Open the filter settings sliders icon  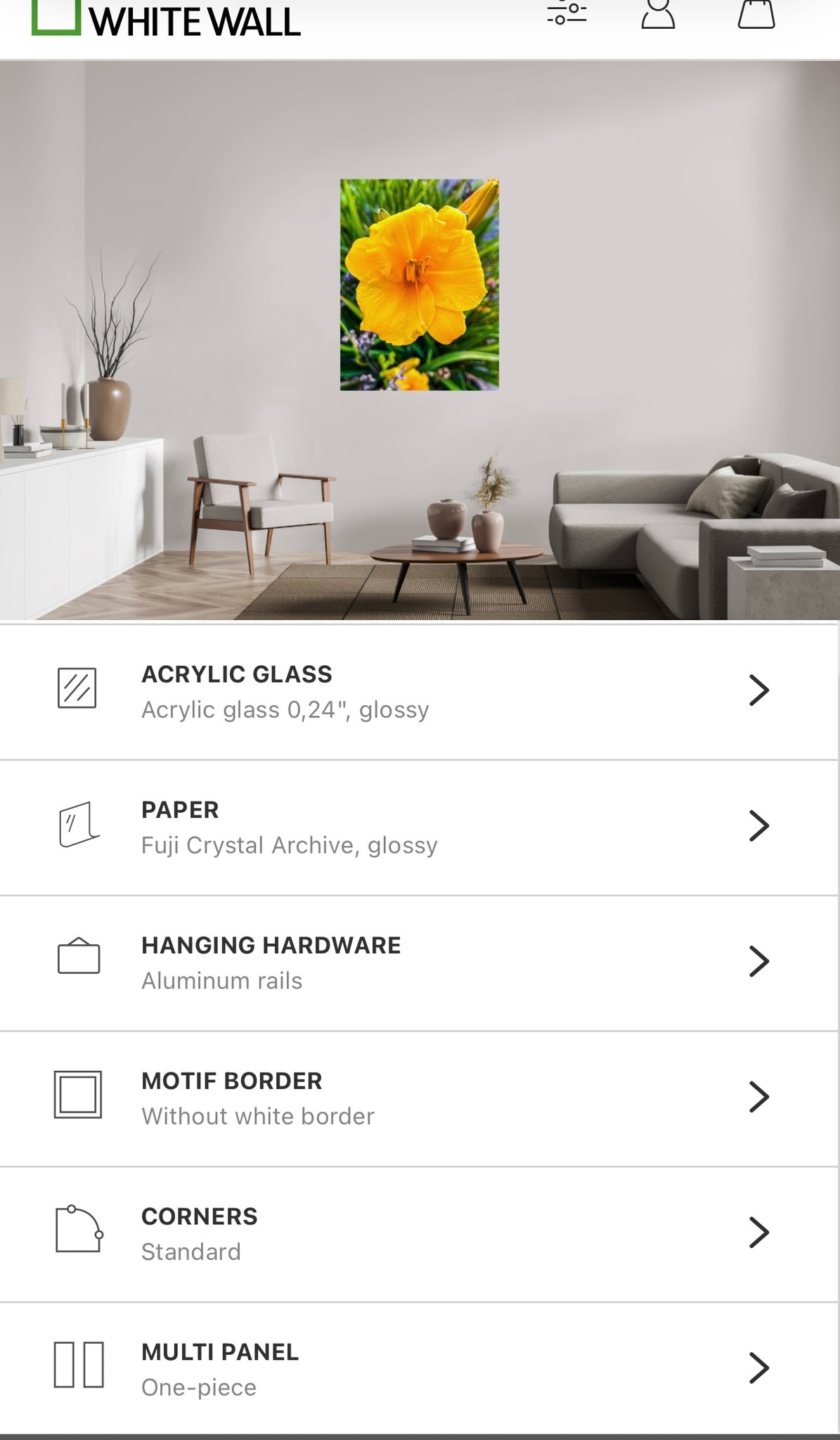click(567, 13)
